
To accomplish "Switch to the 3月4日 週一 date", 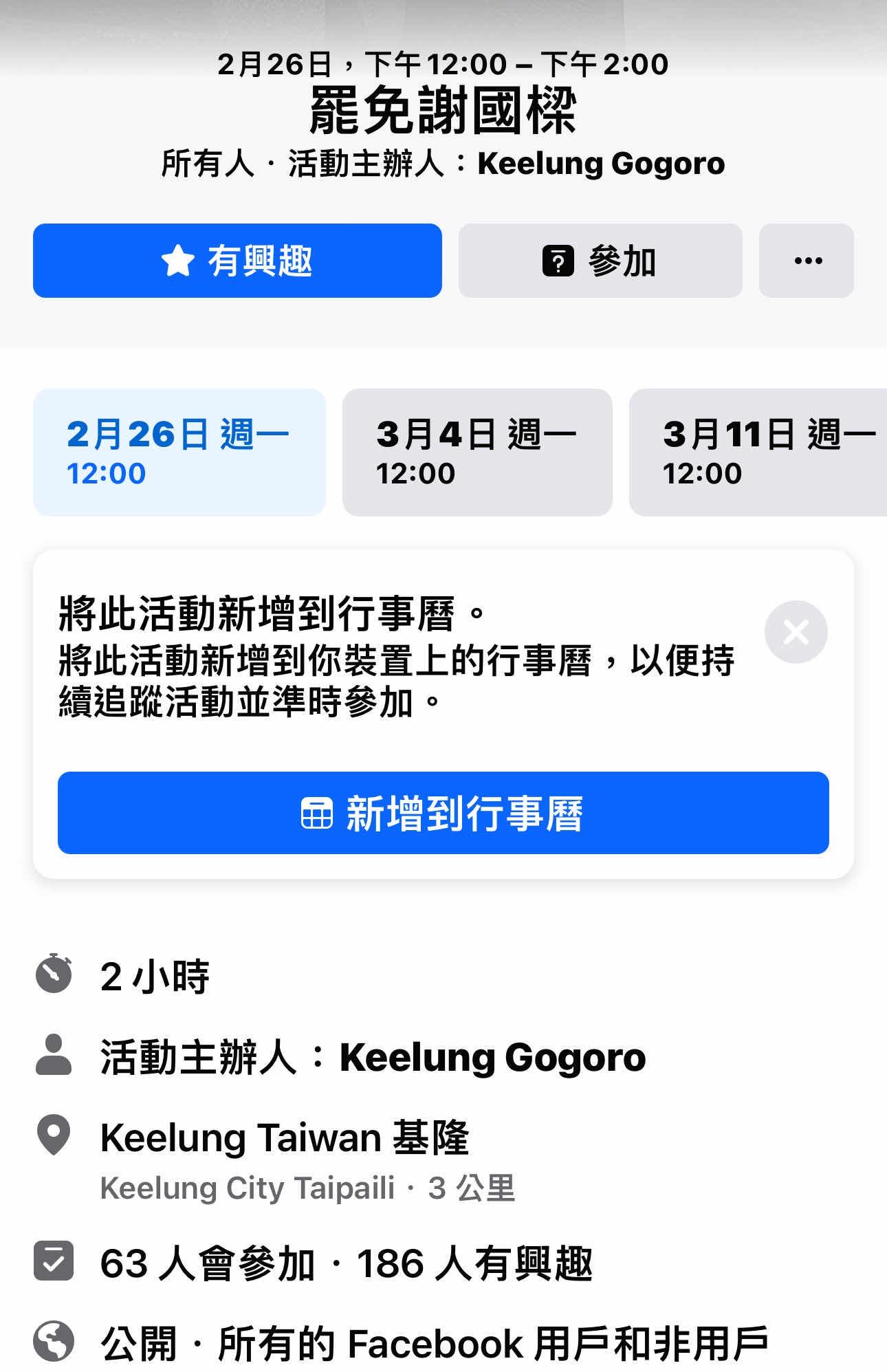I will (x=477, y=452).
